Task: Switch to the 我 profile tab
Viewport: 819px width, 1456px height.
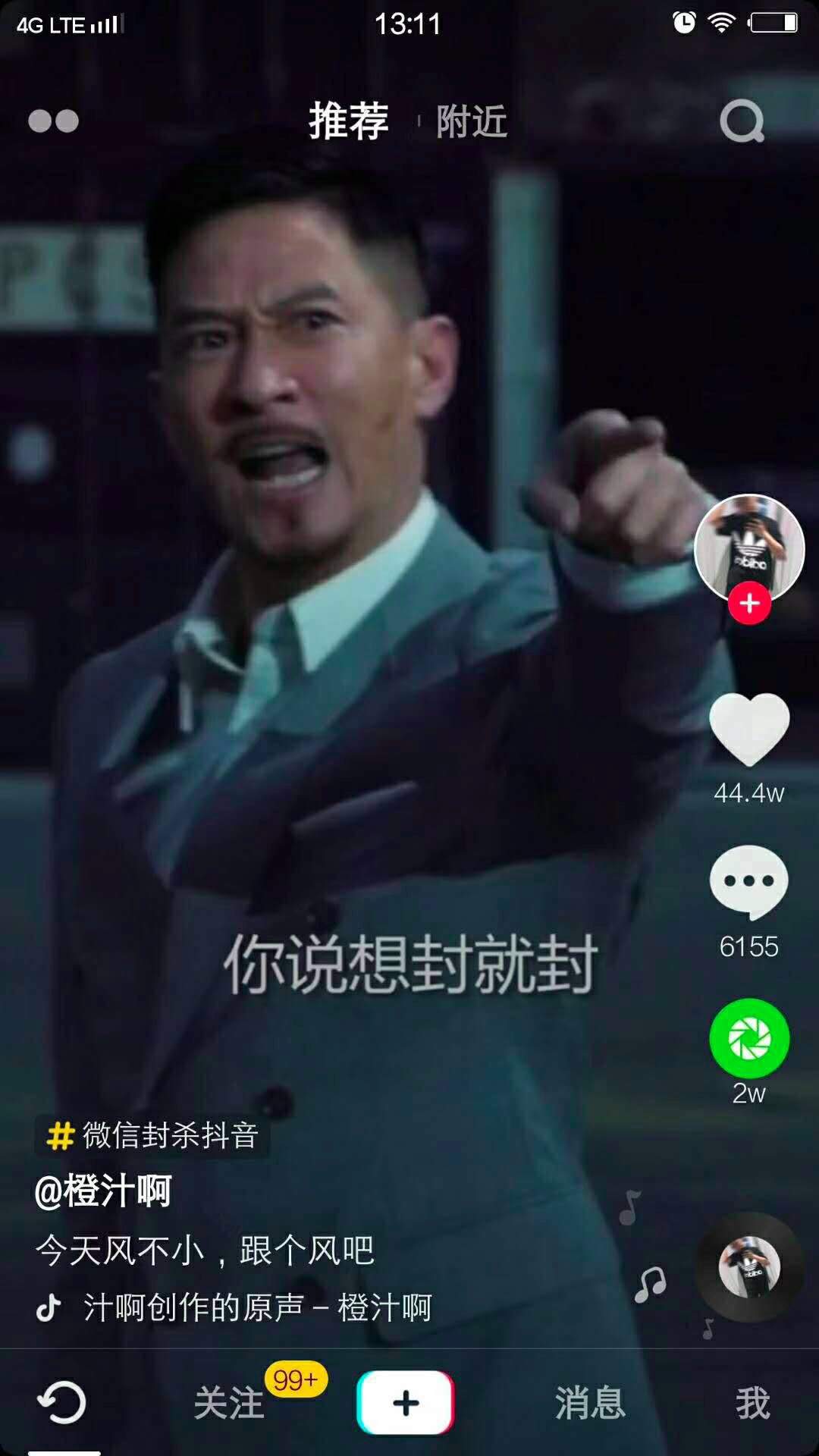Action: pos(752,1403)
